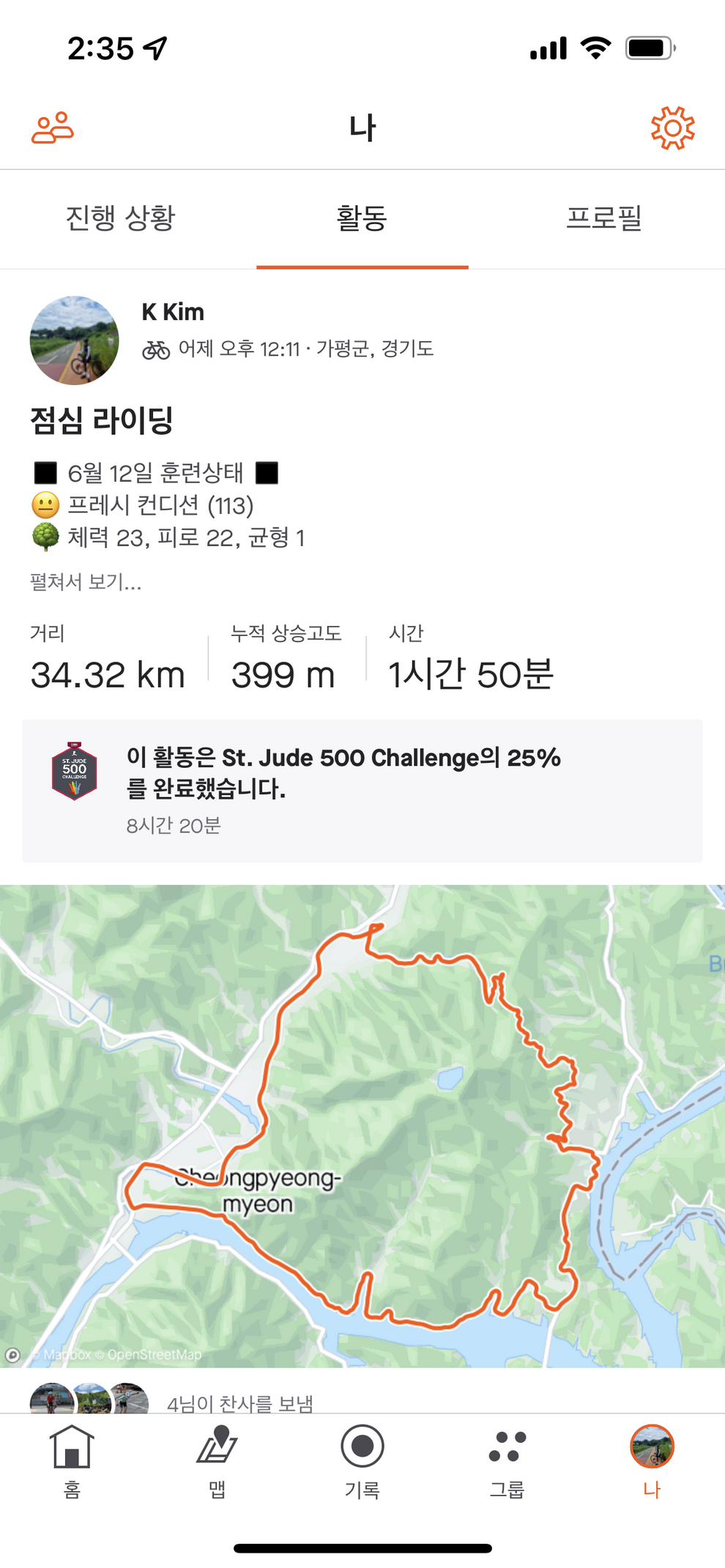Open K Kim's profile picture
Viewport: 725px width, 1568px height.
[x=74, y=340]
